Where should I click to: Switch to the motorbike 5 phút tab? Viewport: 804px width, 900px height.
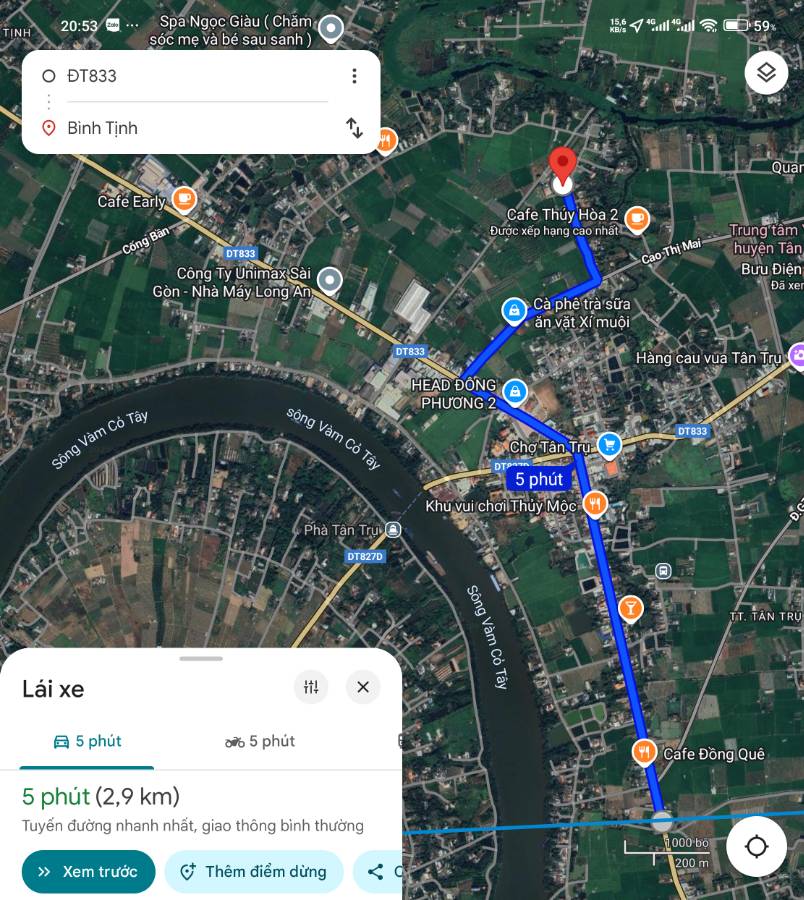click(x=260, y=741)
